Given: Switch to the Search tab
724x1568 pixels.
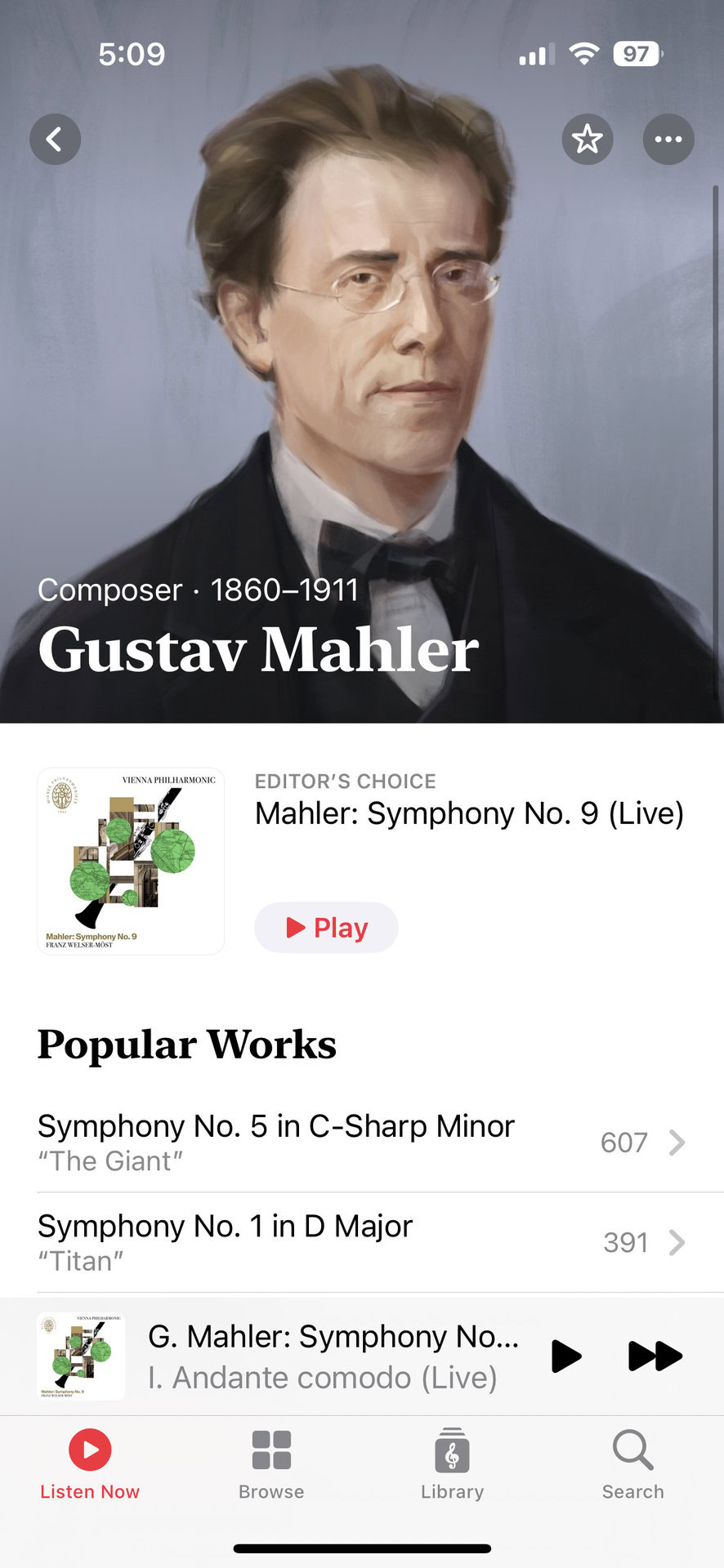Looking at the screenshot, I should 632,1464.
